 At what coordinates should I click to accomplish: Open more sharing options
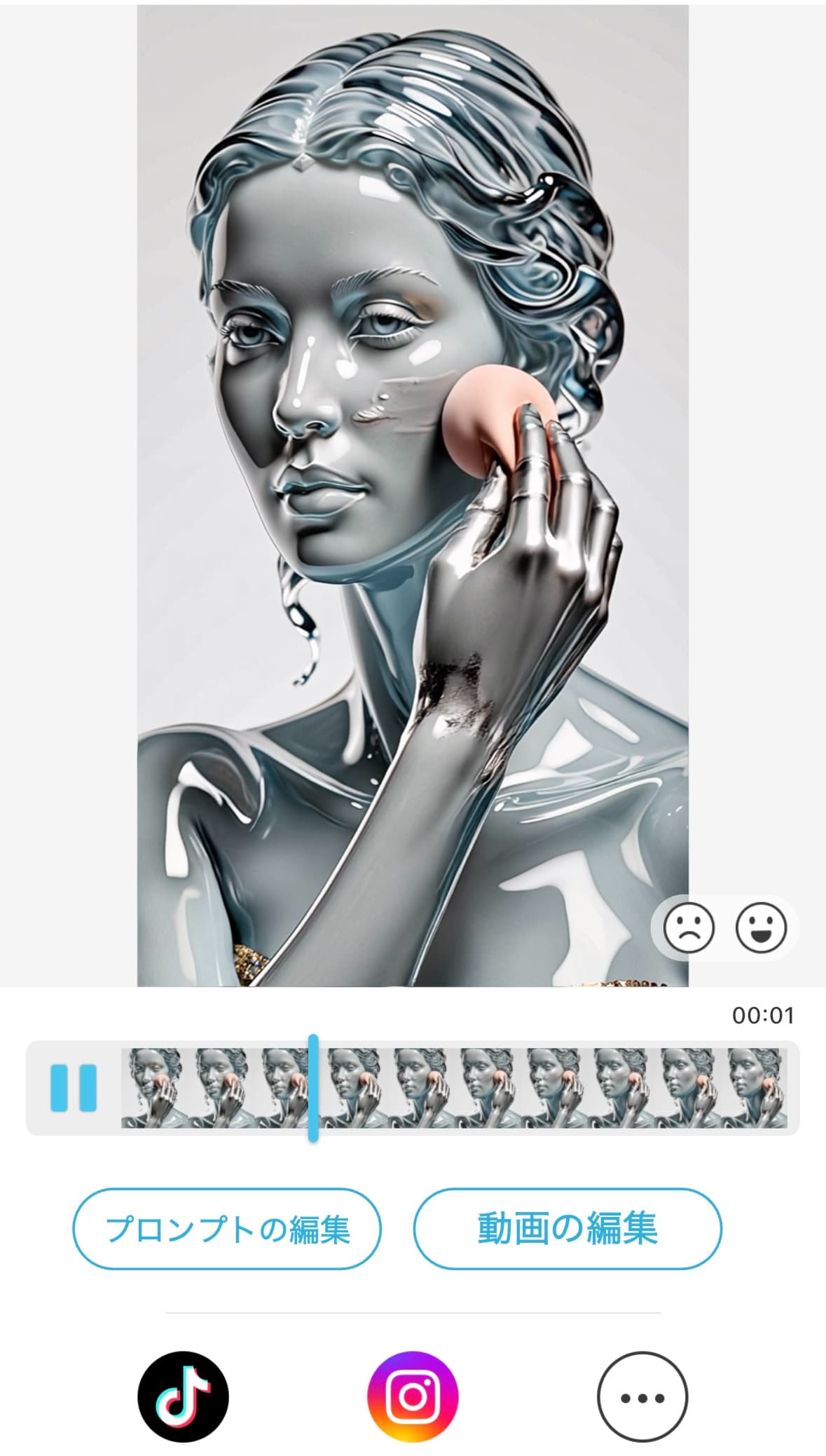pos(642,1396)
